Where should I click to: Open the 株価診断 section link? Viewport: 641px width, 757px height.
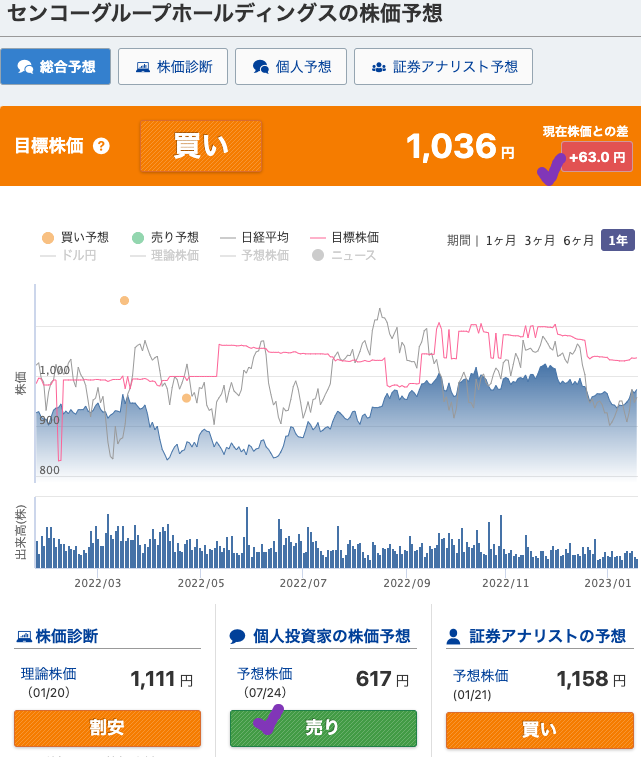point(66,636)
